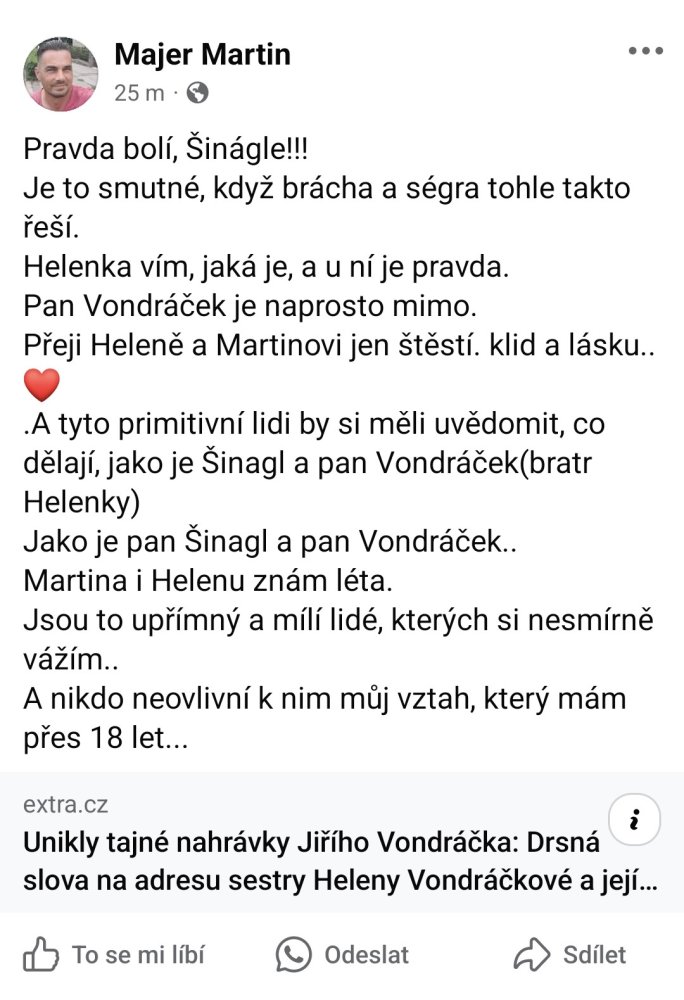Open the Majer Martin name link
684x1000 pixels.
[202, 54]
